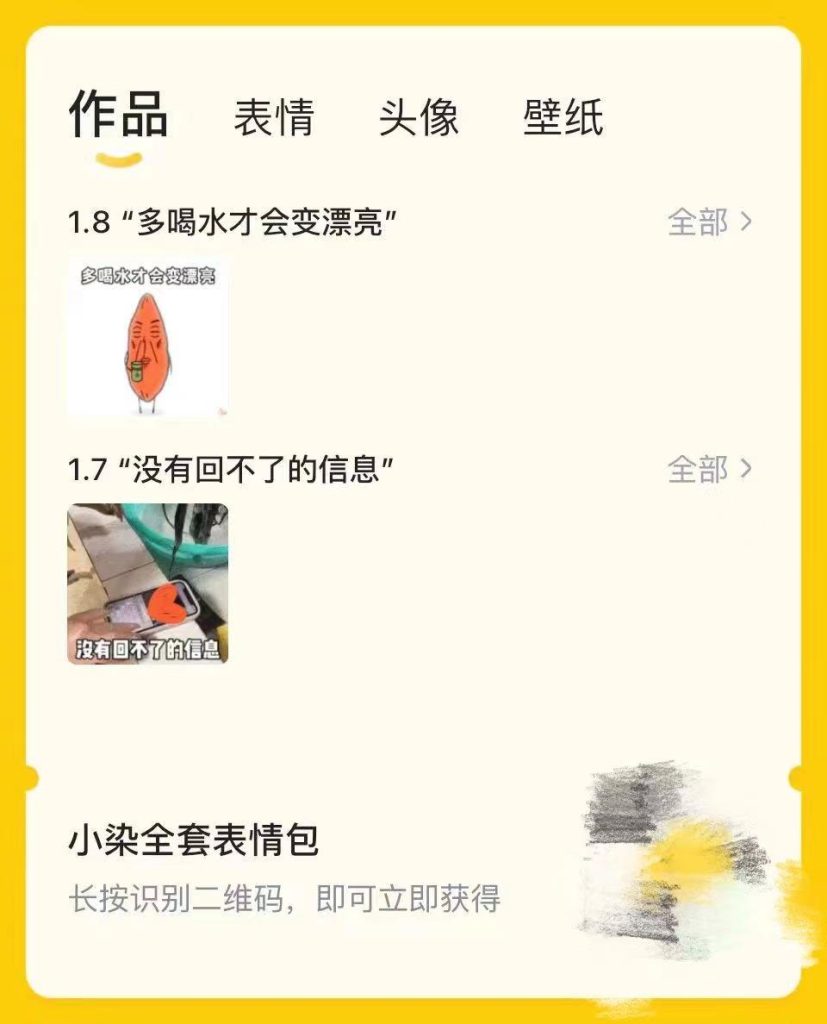Expand 全部 next to 1.7 没有回不了的信息
This screenshot has height=1024, width=827.
pos(696,468)
